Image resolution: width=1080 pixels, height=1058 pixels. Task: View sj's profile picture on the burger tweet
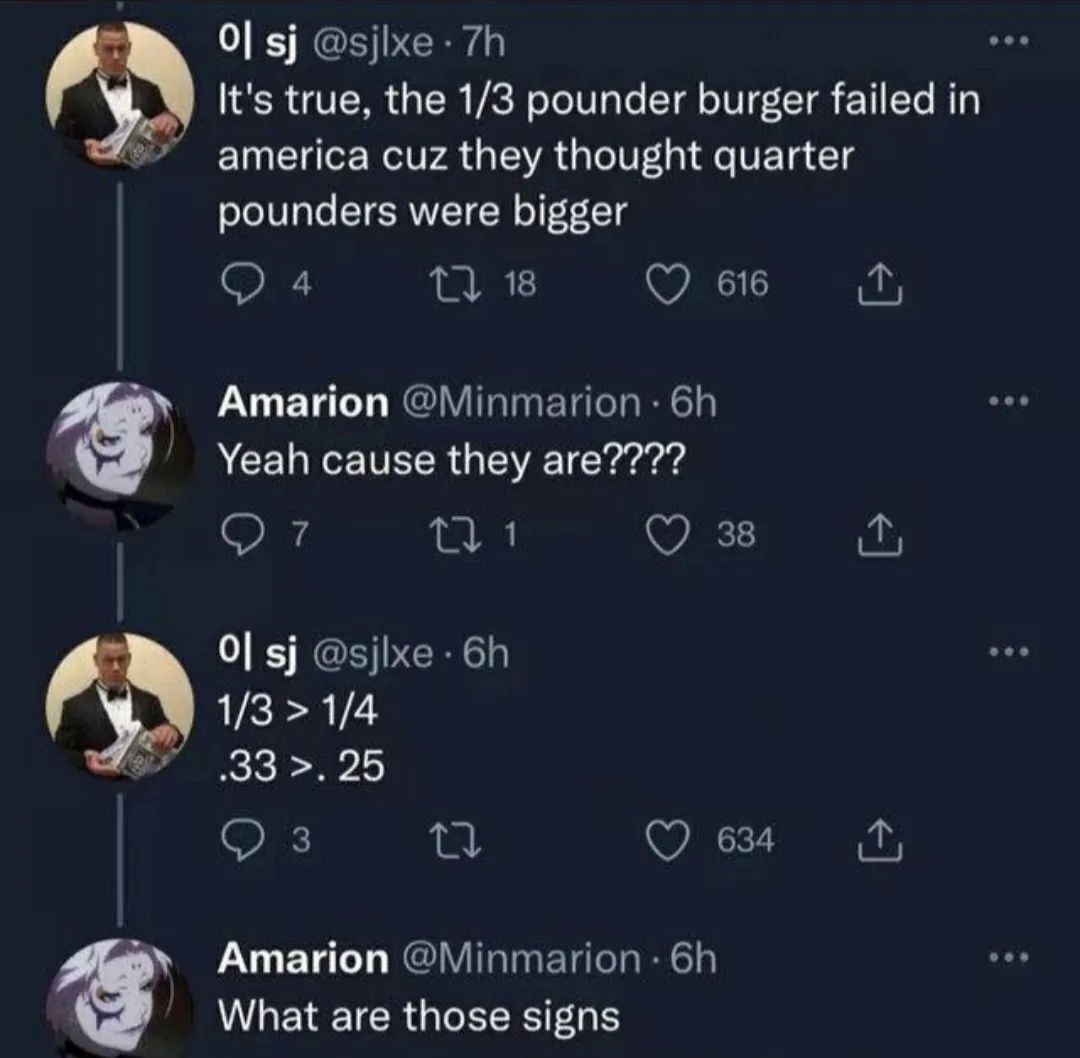[x=119, y=94]
